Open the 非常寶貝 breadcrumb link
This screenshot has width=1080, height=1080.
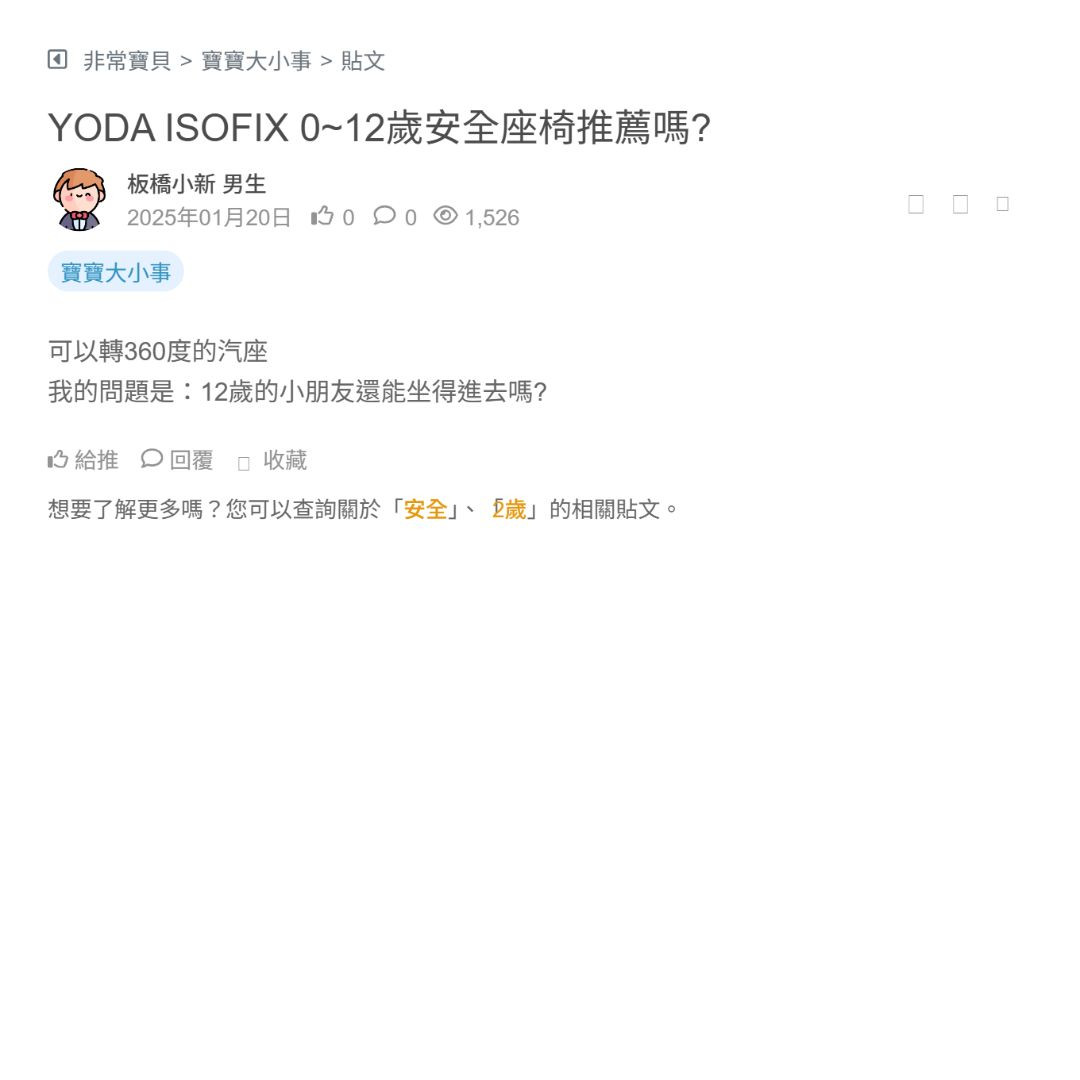click(127, 61)
